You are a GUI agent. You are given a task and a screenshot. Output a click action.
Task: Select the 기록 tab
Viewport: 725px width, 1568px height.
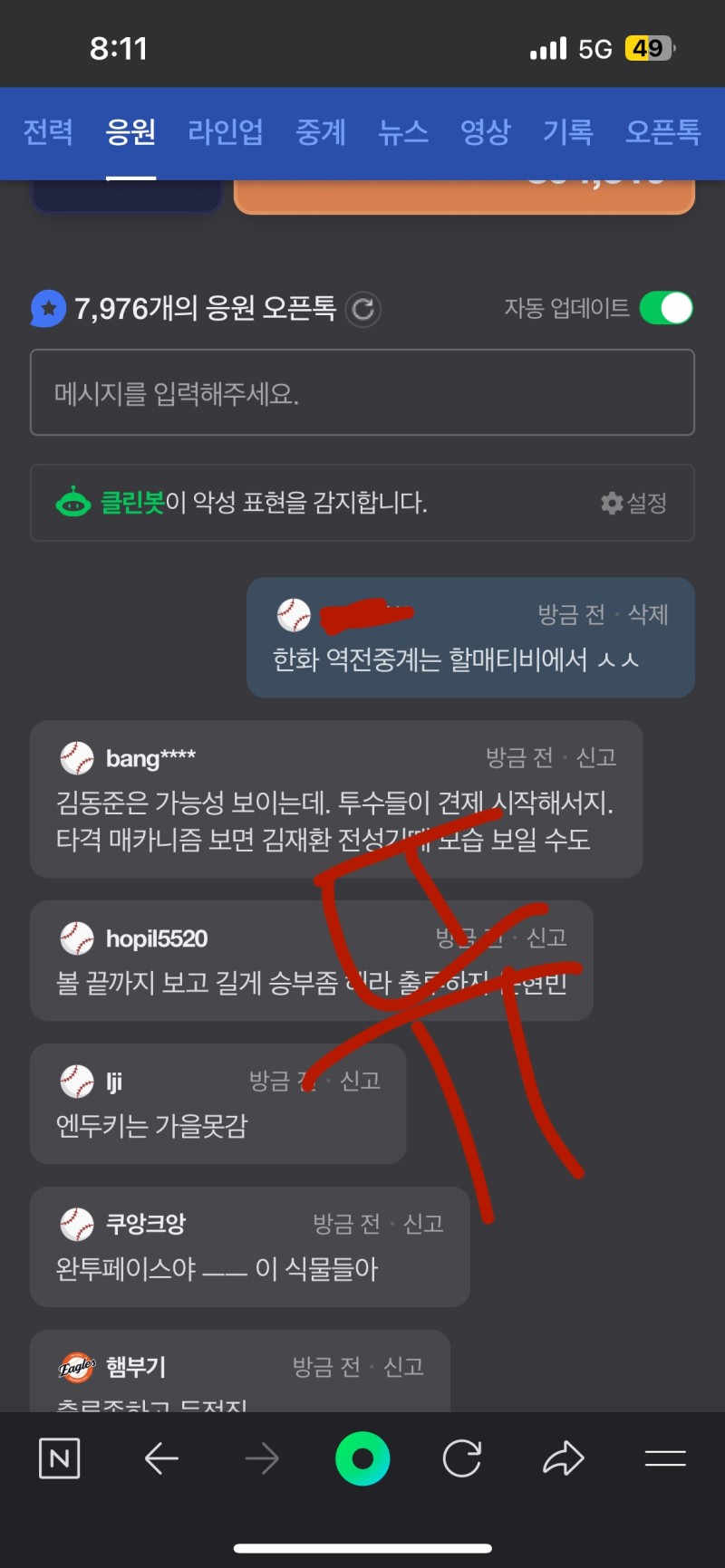(567, 132)
